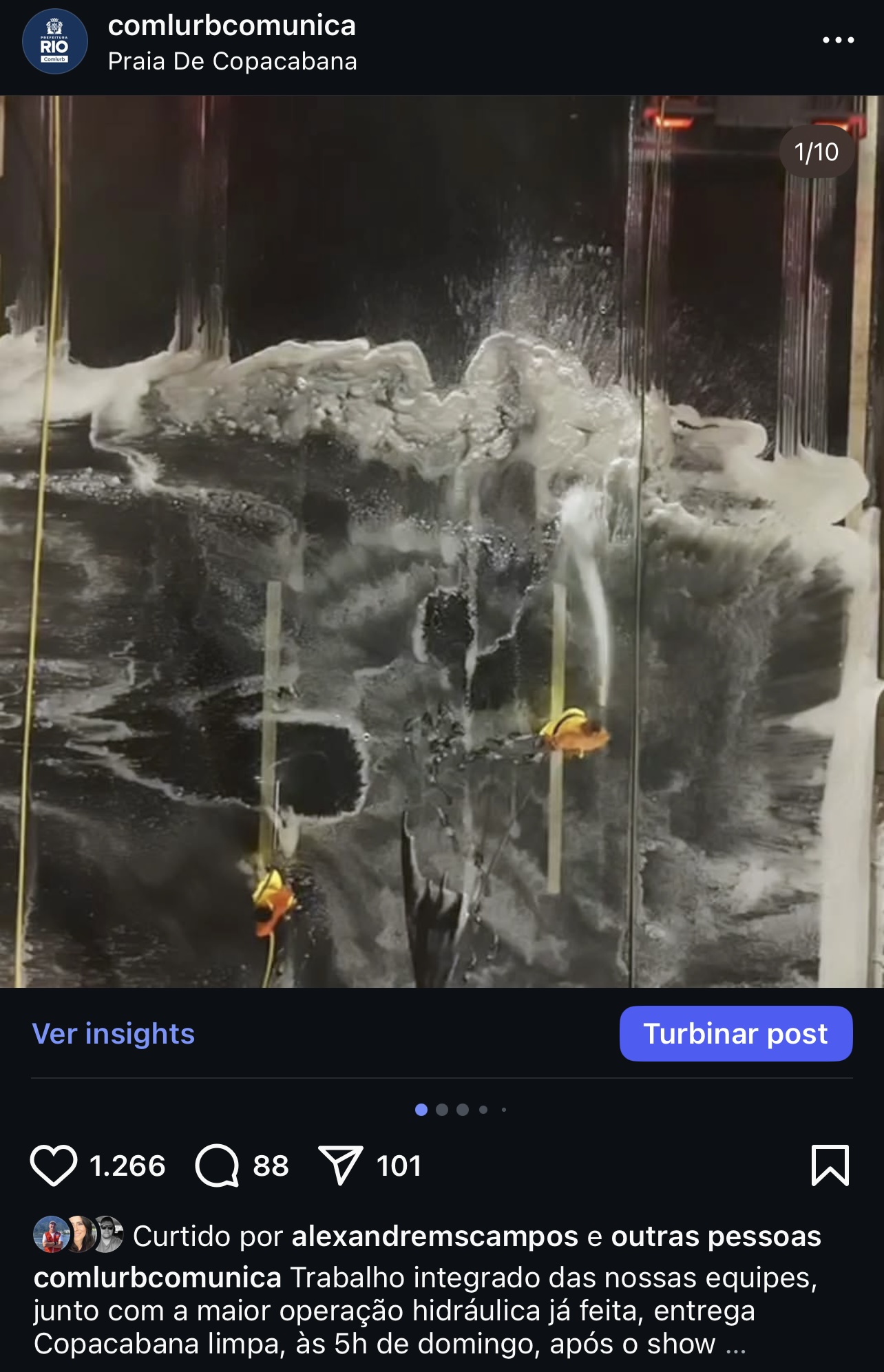Open alexandremscampos from the liked-by line

(x=434, y=1236)
